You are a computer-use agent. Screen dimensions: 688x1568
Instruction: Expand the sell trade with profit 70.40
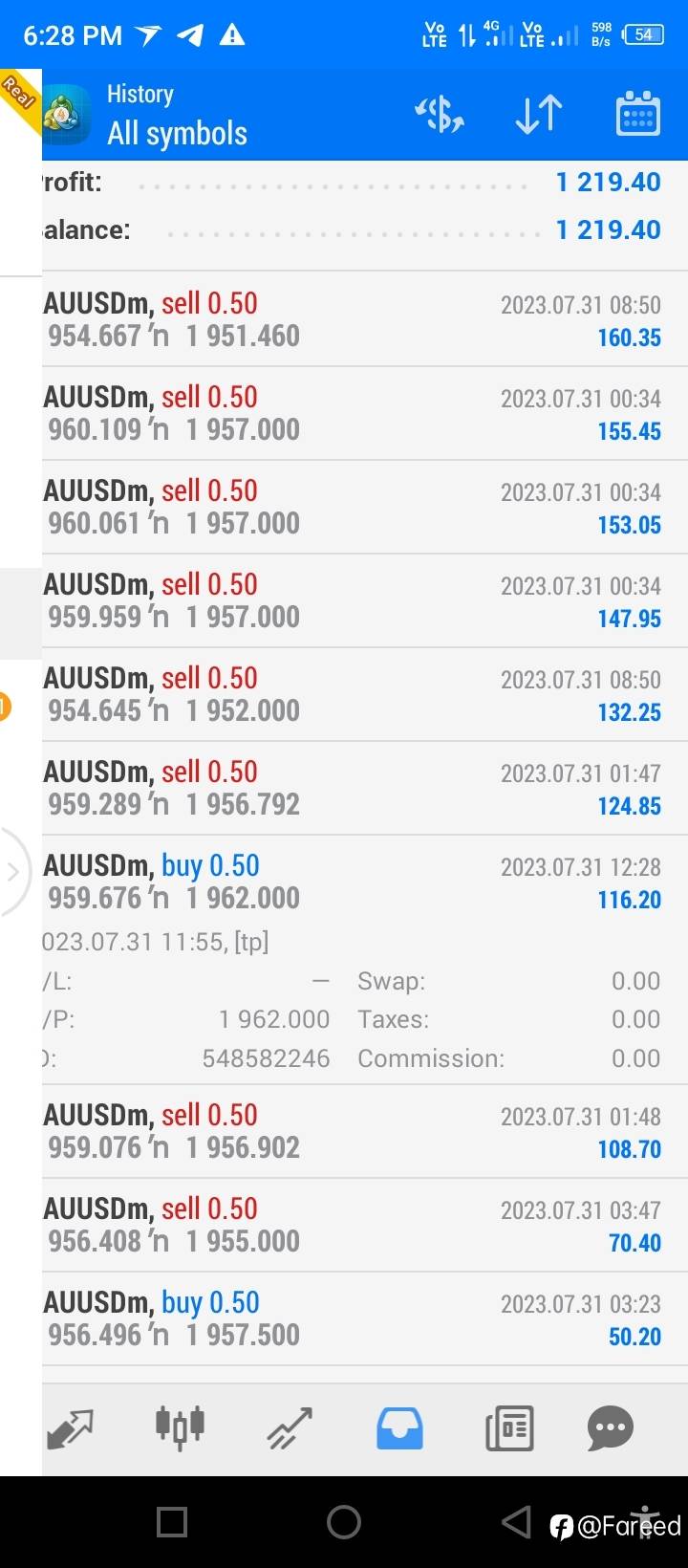(365, 1225)
